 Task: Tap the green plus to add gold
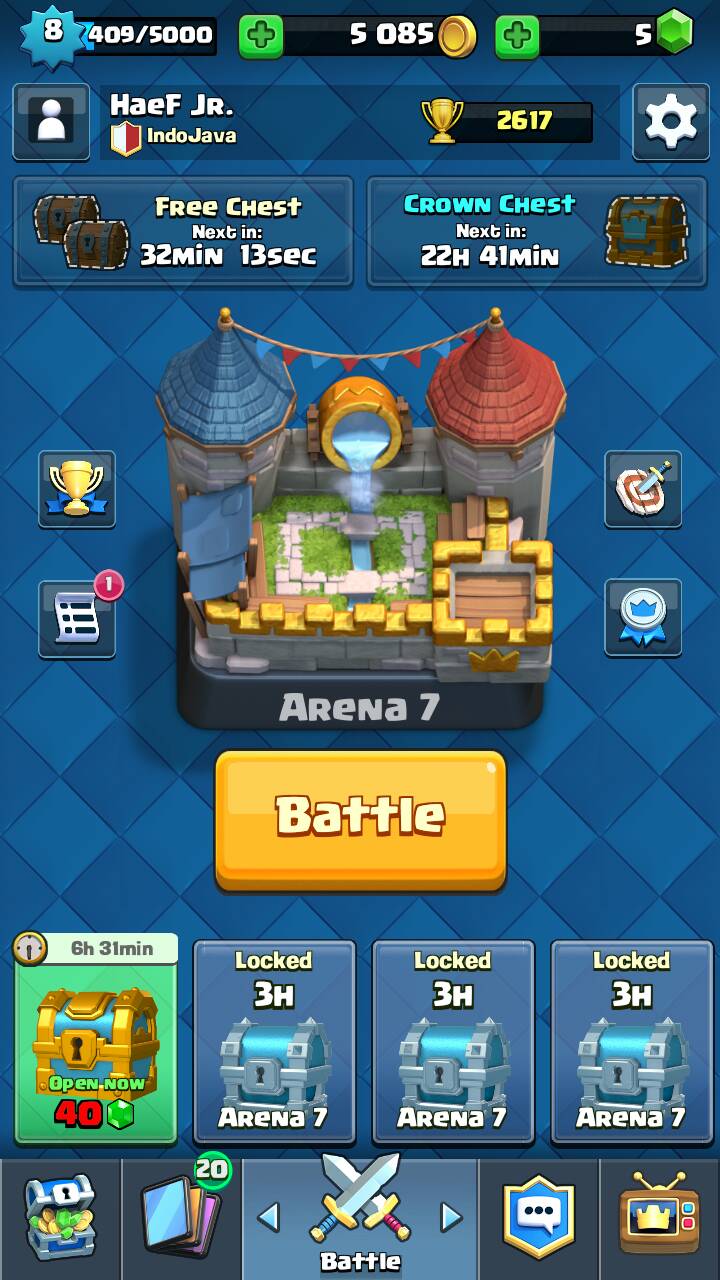coord(261,37)
